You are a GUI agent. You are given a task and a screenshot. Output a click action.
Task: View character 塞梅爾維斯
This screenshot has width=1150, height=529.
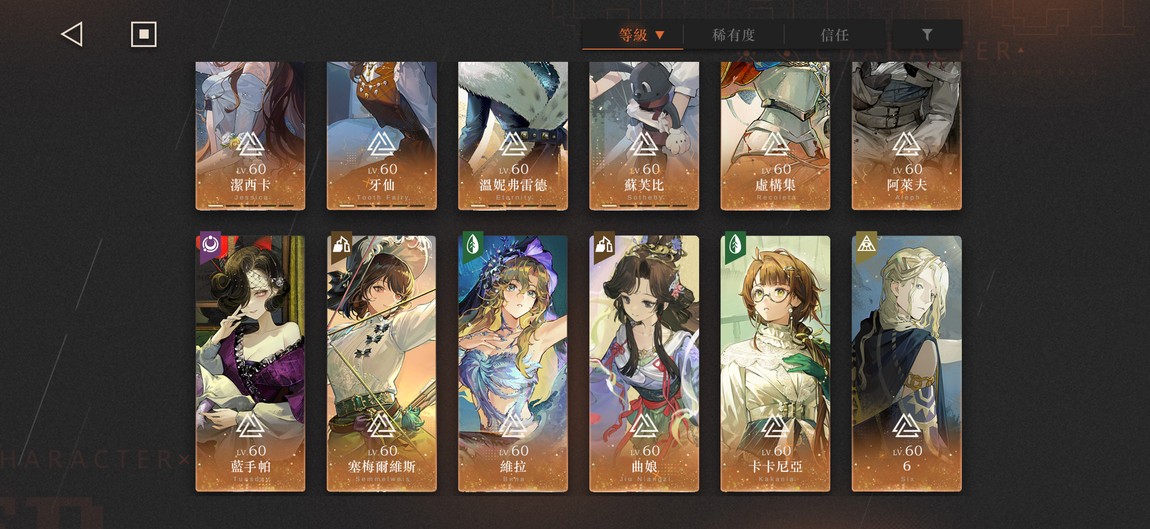[x=381, y=363]
